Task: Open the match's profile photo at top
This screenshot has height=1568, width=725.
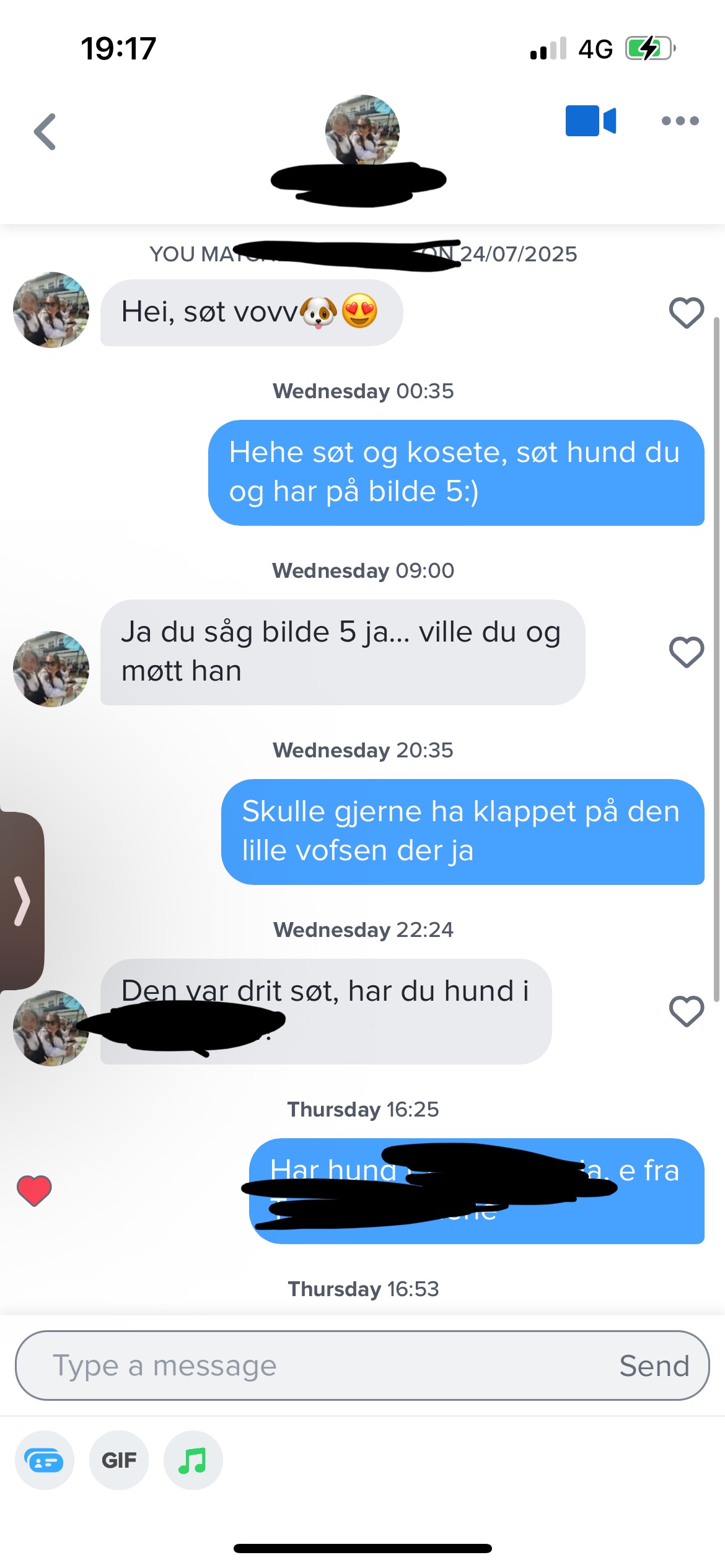Action: (362, 131)
